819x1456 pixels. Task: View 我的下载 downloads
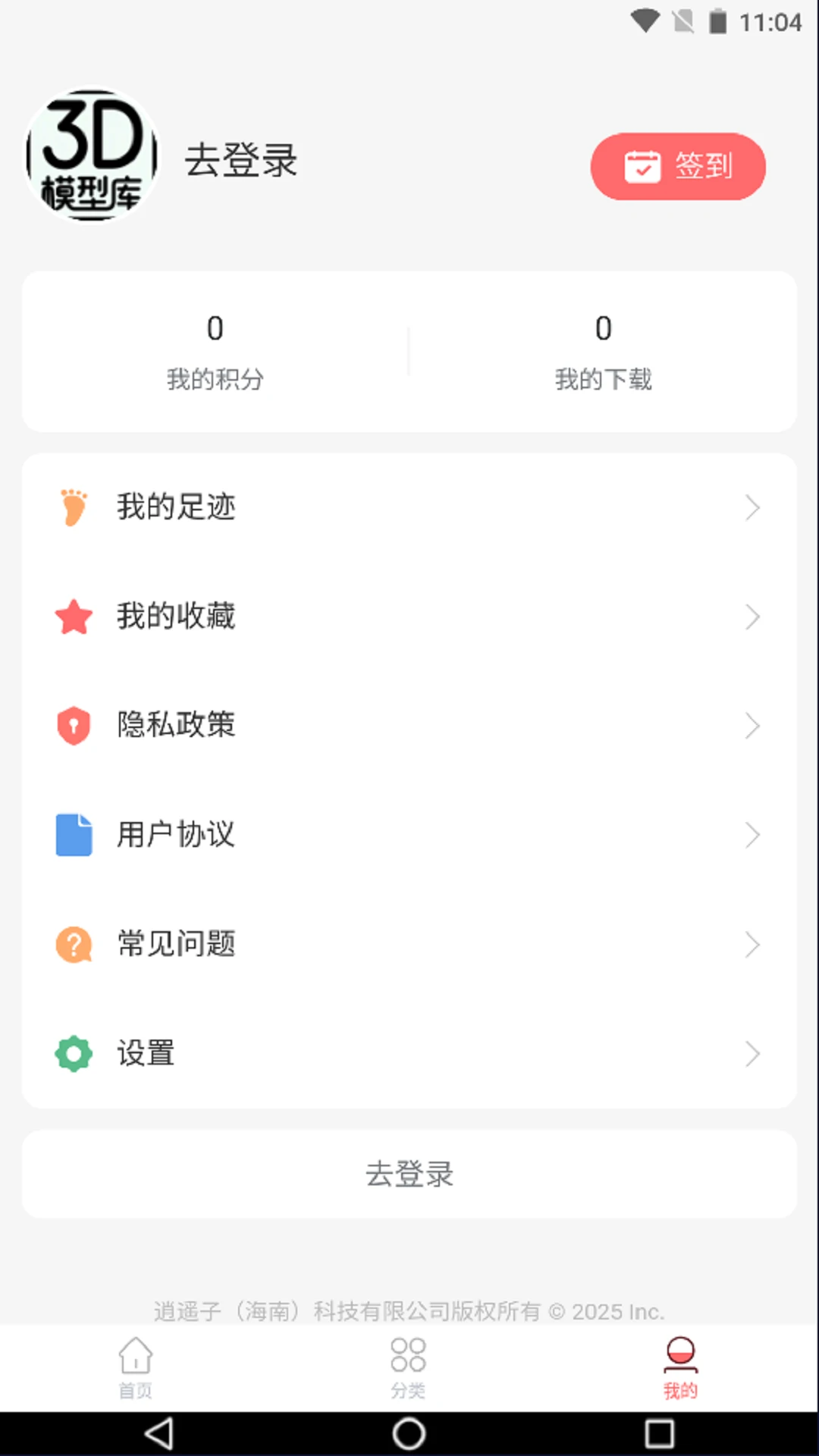pyautogui.click(x=603, y=352)
